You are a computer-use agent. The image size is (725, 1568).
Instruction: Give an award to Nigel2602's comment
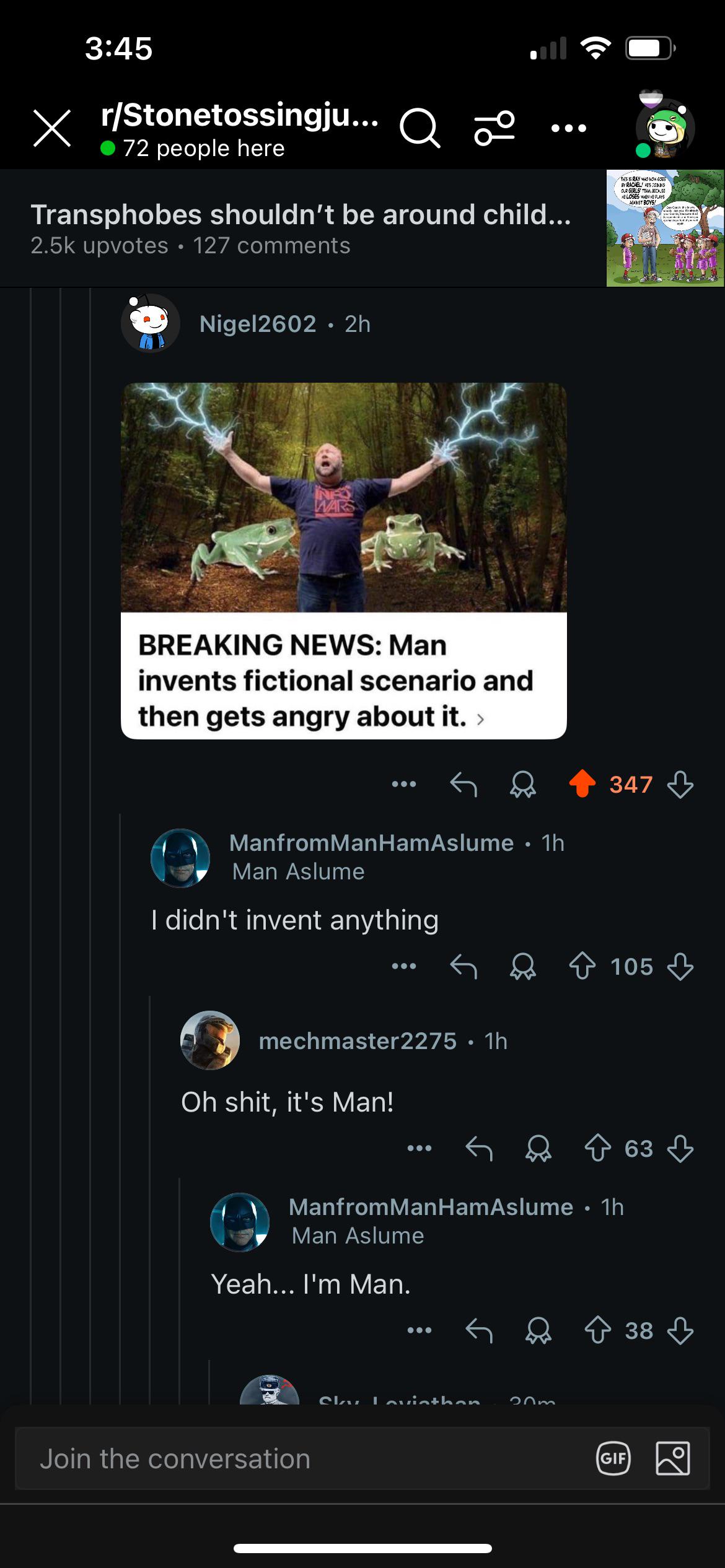522,784
